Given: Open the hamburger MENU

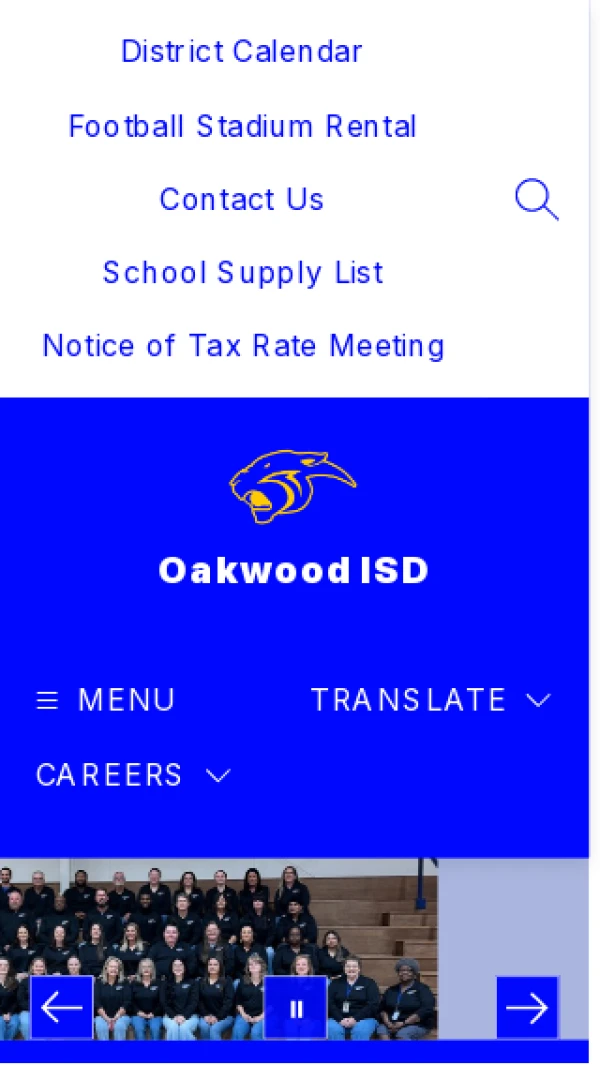Looking at the screenshot, I should pyautogui.click(x=106, y=700).
